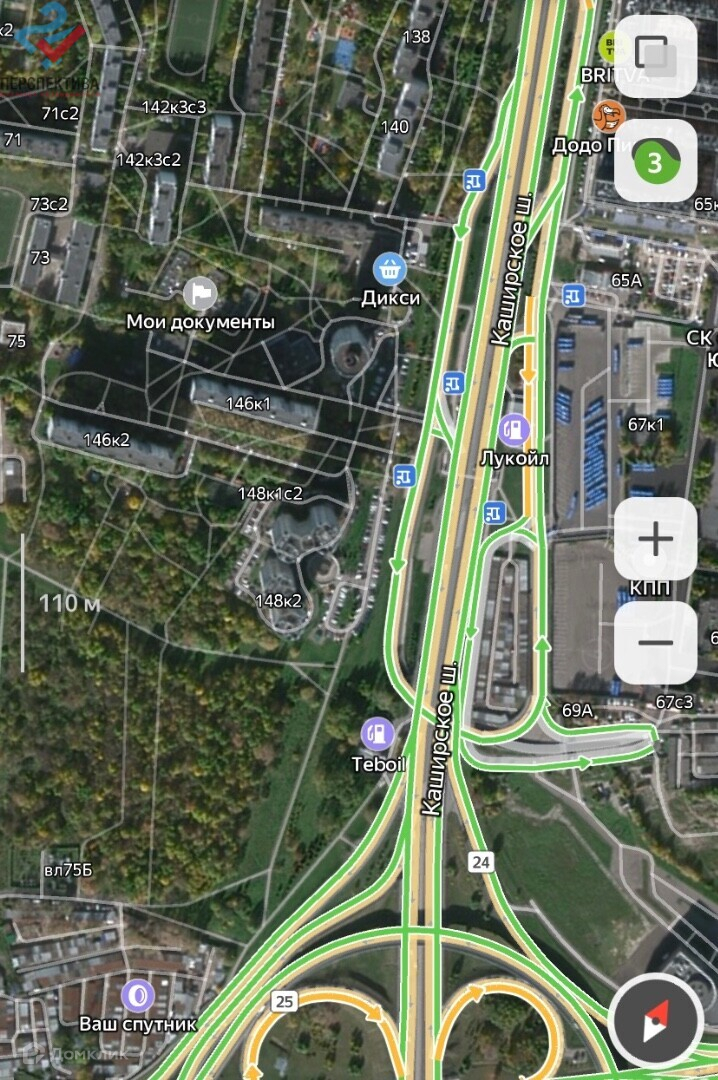Open the Ваш спутник place marker

tap(137, 996)
